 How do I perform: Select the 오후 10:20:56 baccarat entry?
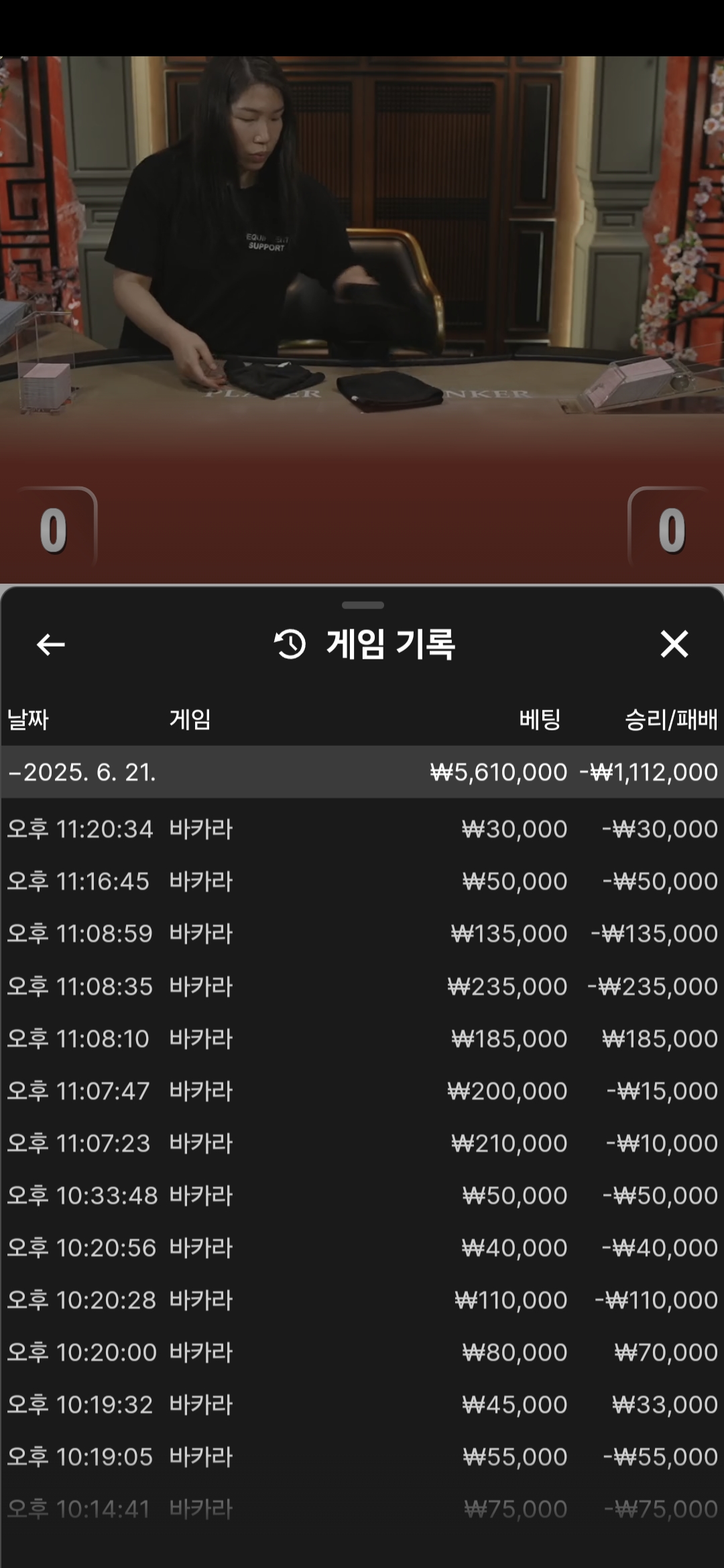click(362, 1248)
